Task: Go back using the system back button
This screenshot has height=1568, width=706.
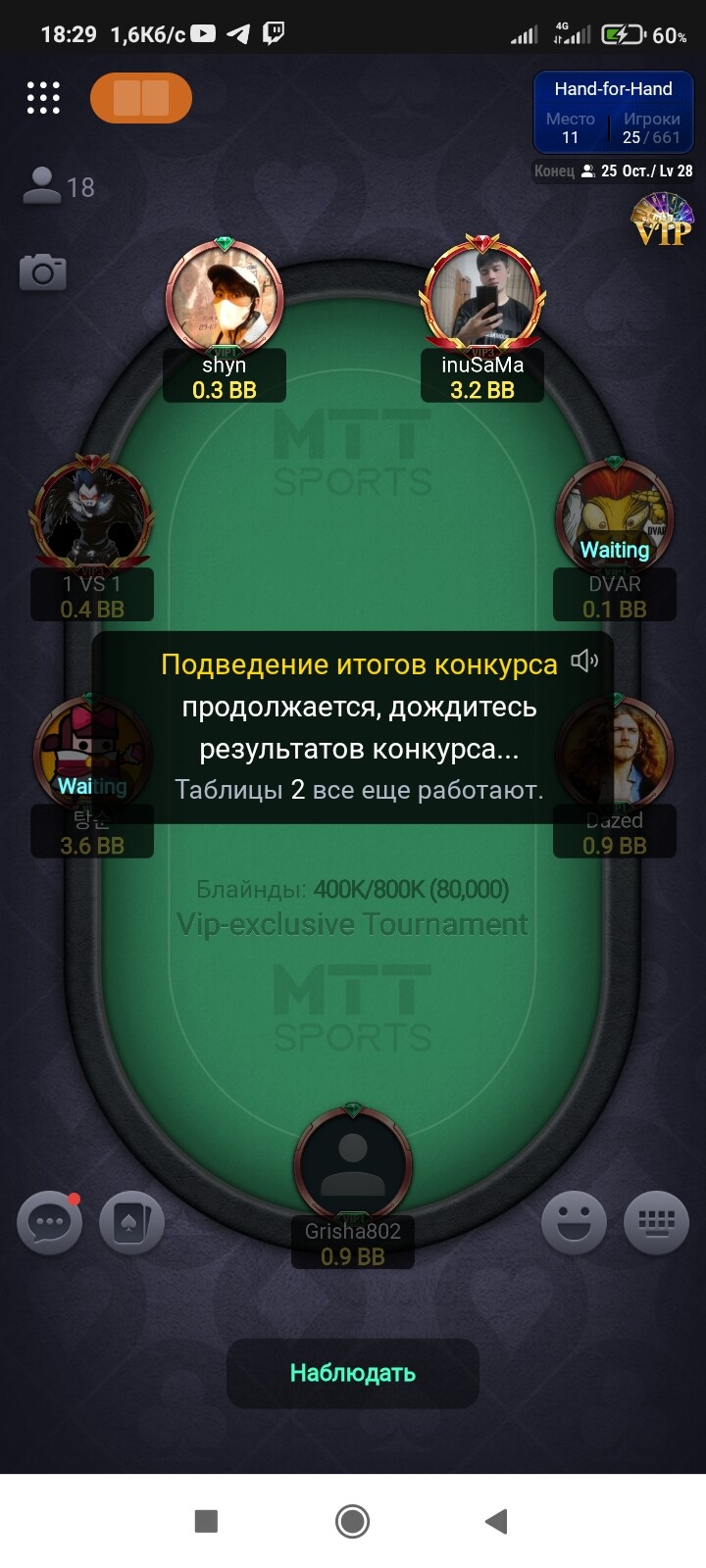Action: 497,1521
